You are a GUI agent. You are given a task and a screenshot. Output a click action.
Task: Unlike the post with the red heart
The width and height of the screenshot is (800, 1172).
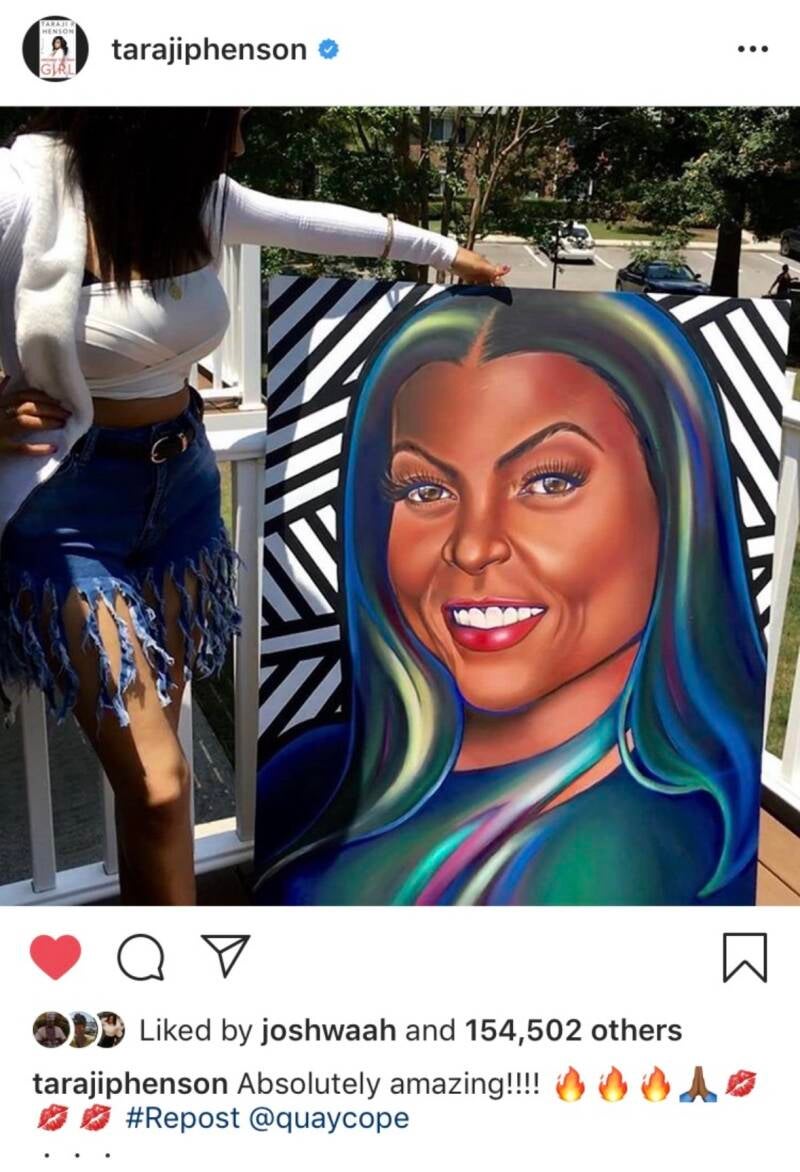tap(55, 957)
